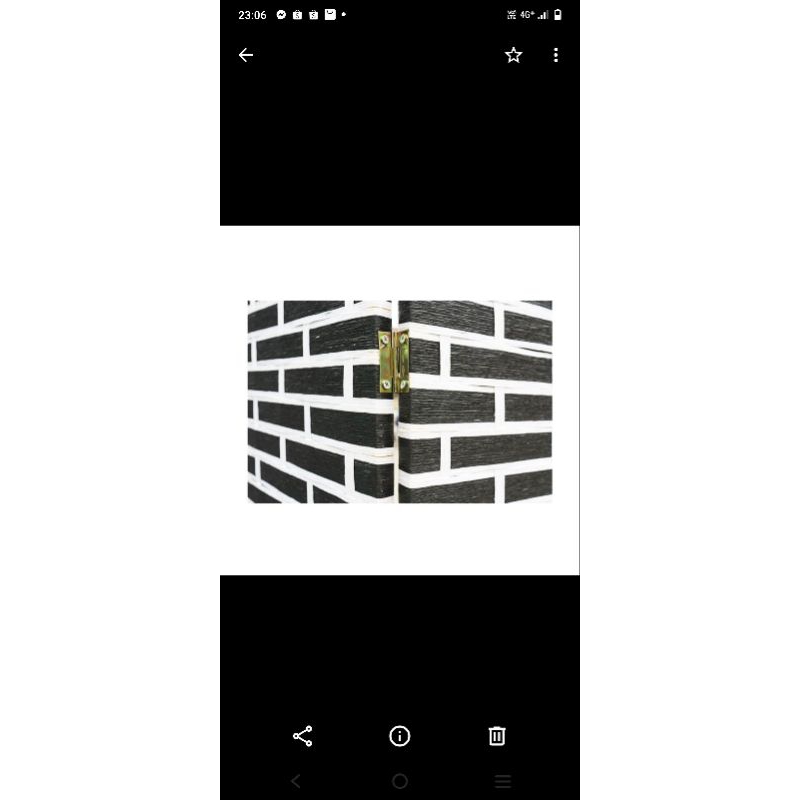Share this photo
The width and height of the screenshot is (800, 800).
point(303,736)
